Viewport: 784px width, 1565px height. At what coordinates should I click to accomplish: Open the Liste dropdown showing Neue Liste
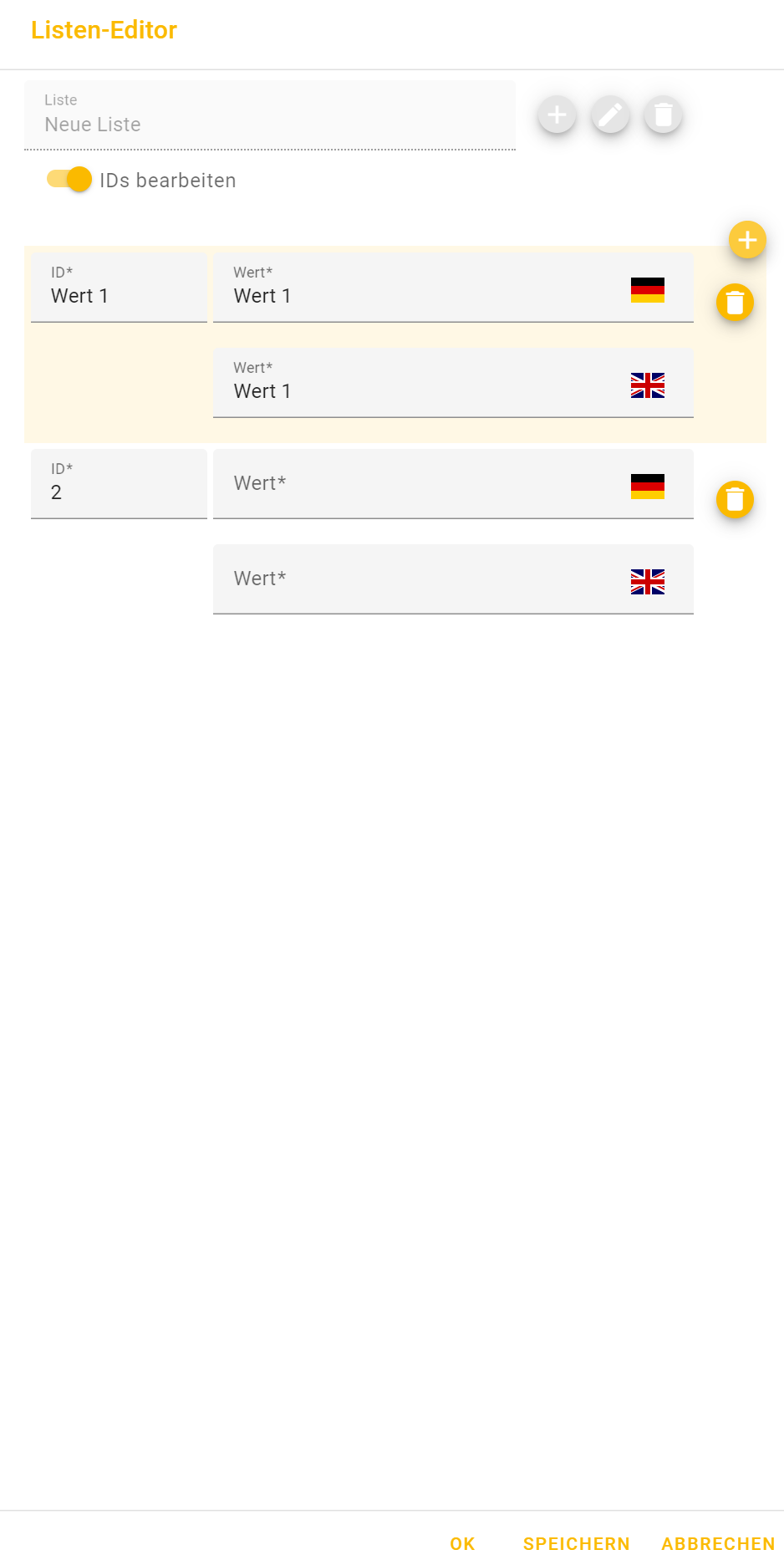[x=269, y=116]
